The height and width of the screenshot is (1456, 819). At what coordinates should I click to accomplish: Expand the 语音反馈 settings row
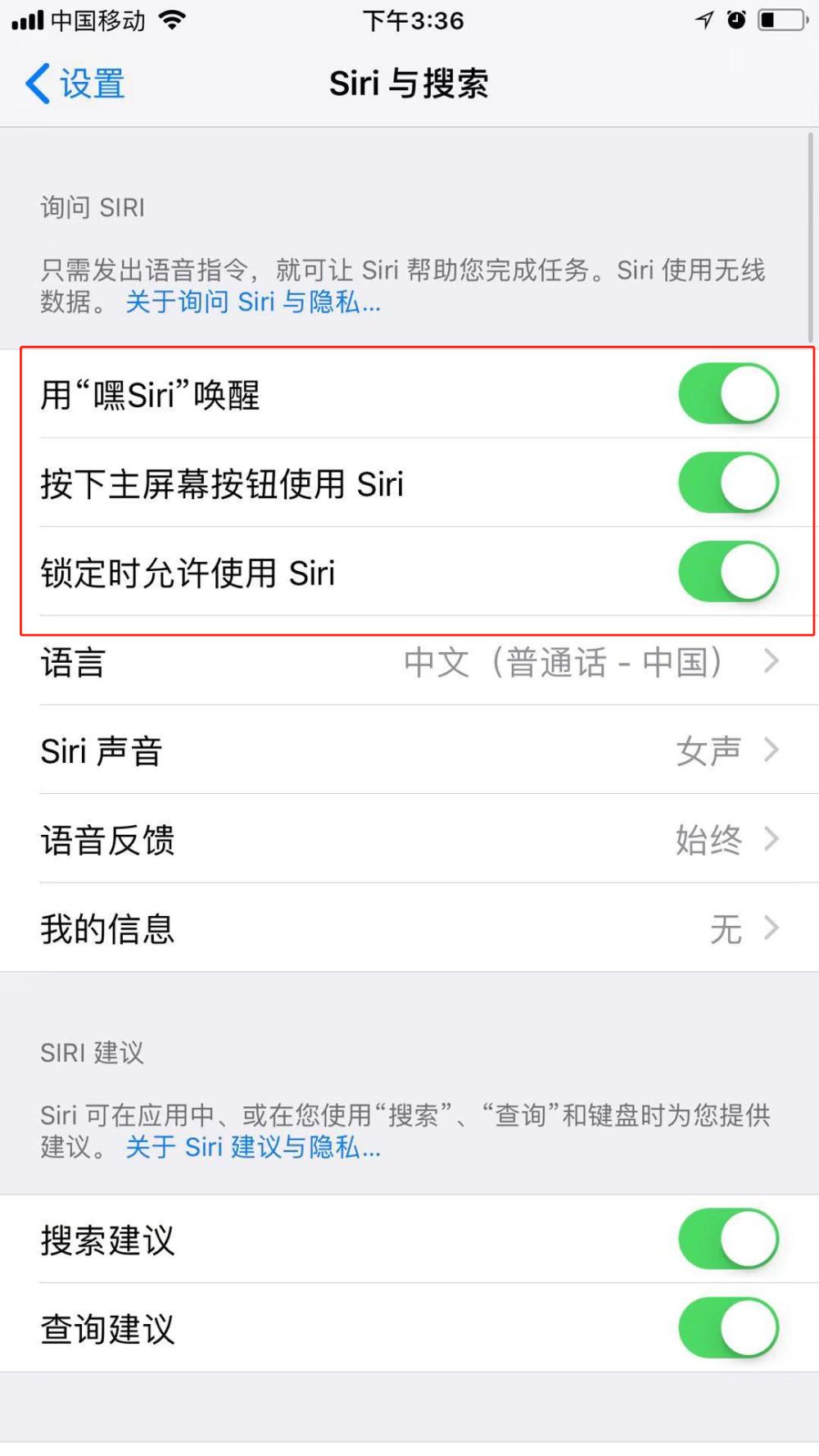click(x=409, y=840)
